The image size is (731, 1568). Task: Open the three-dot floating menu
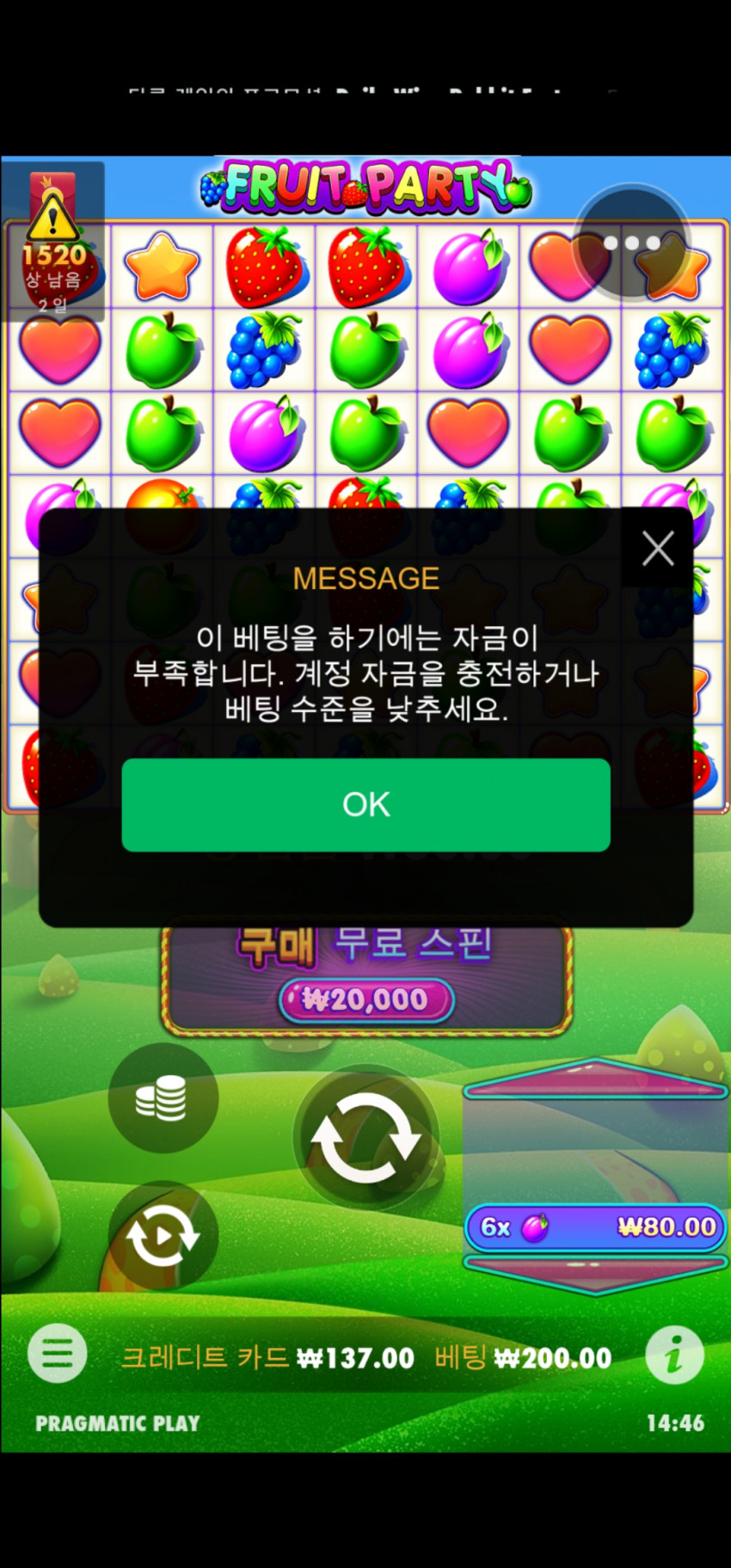631,243
